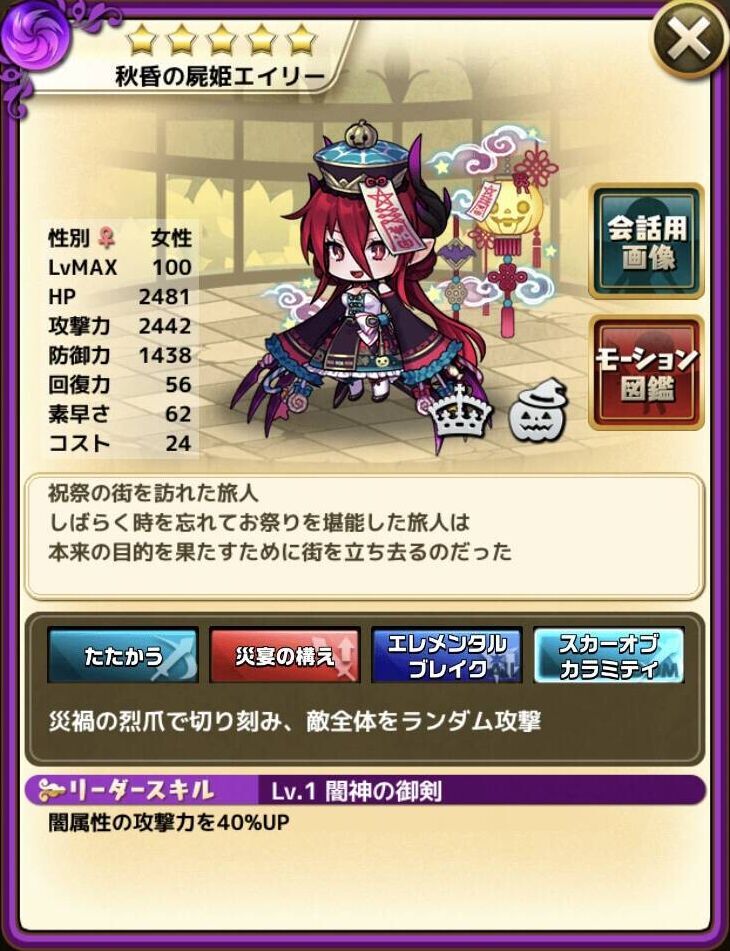Open the 会話用画像 conversation image
The width and height of the screenshot is (730, 951).
click(x=646, y=241)
